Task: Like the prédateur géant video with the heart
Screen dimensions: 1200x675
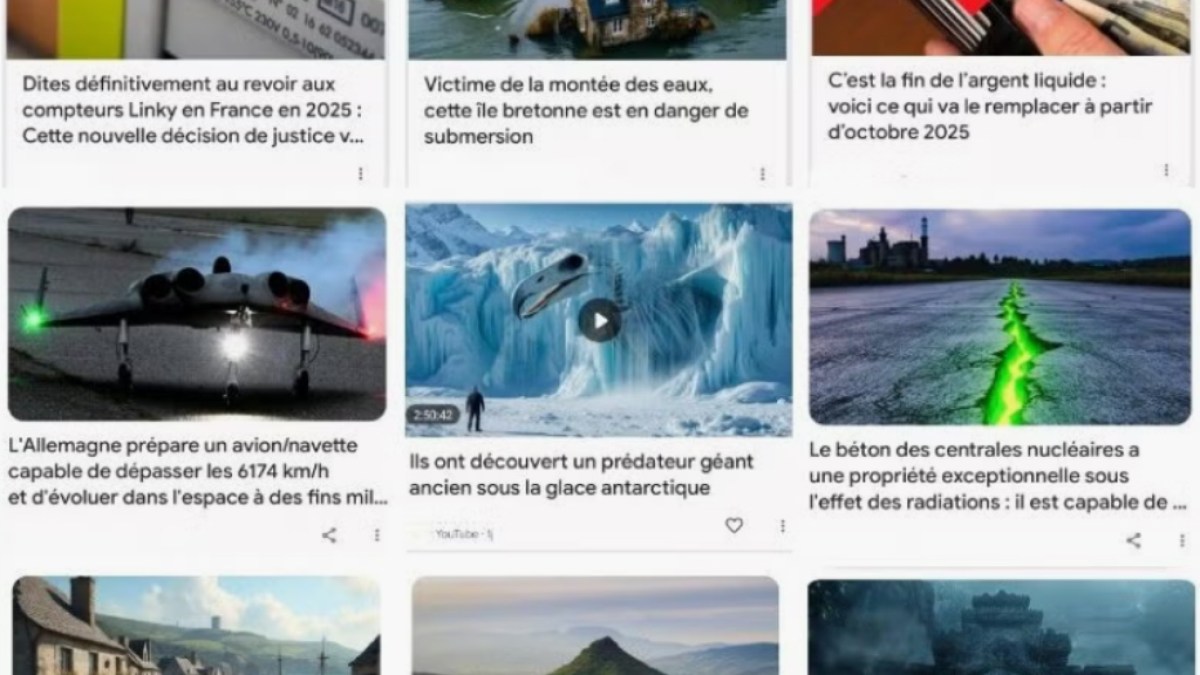Action: tap(734, 525)
